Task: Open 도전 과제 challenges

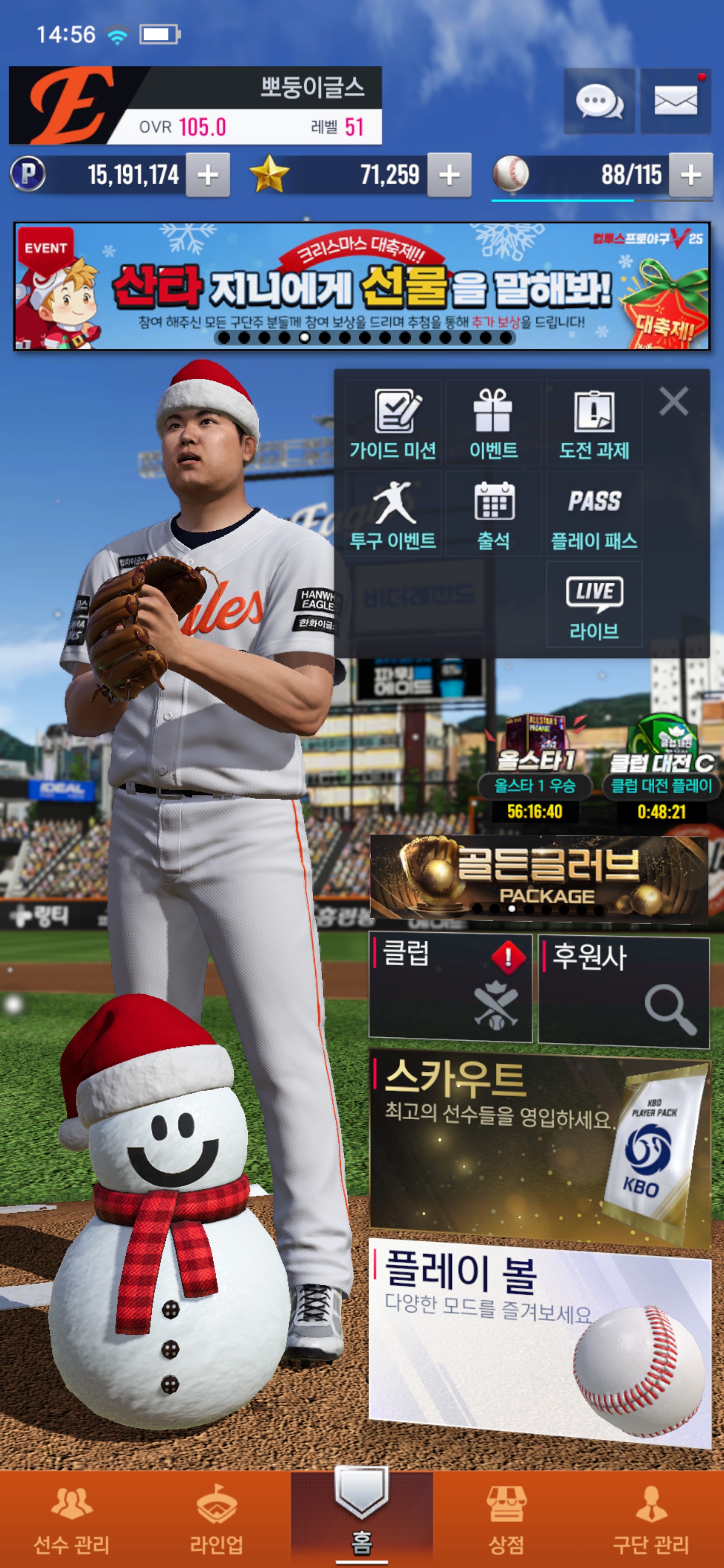Action: 594,424
